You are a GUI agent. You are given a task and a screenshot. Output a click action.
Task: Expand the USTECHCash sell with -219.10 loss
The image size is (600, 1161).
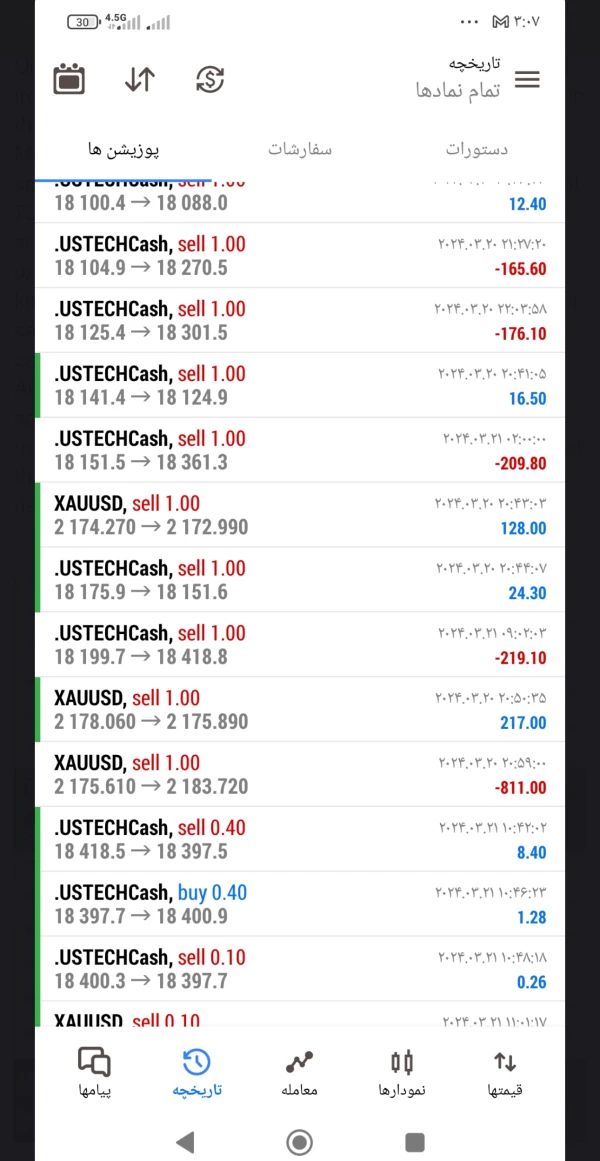point(300,645)
